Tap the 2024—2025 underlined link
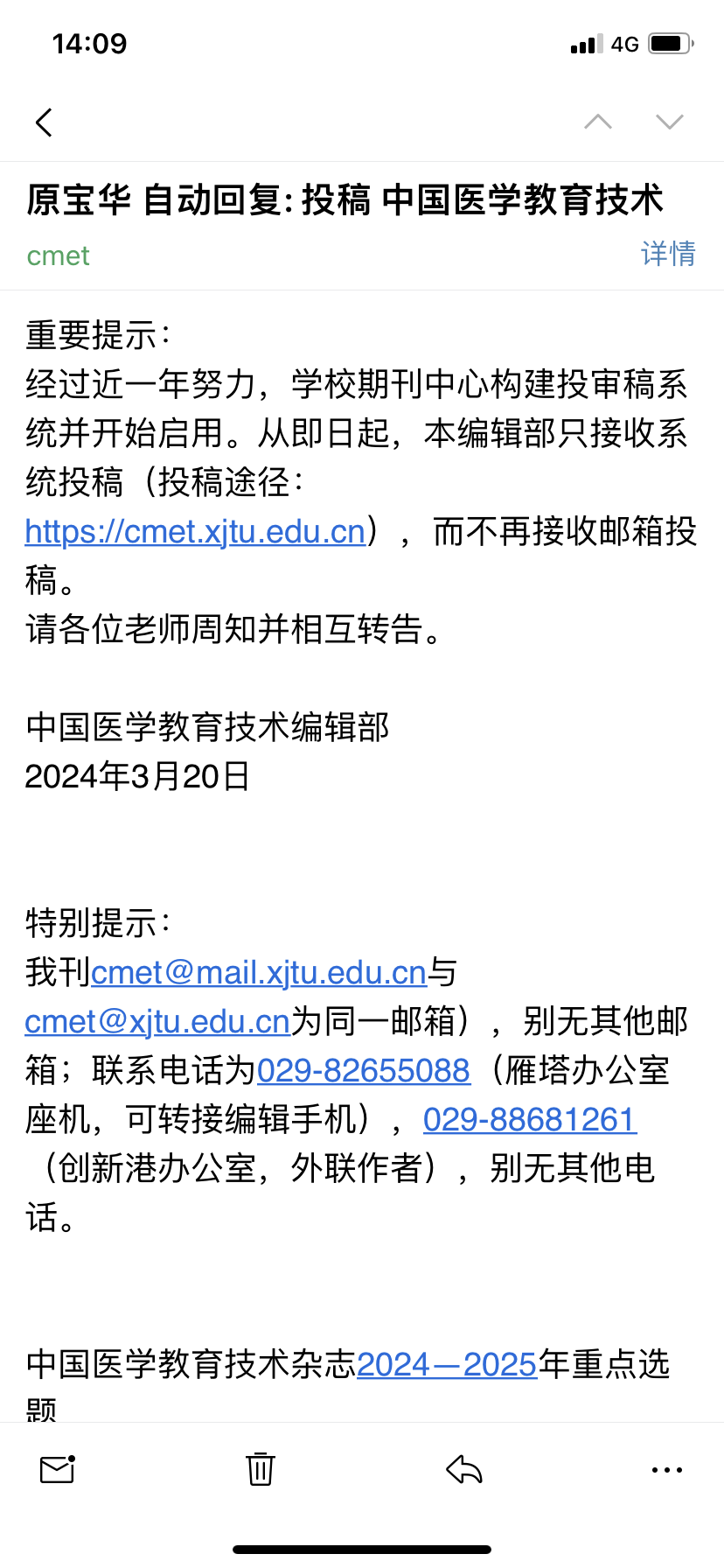Viewport: 724px width, 1568px height. (447, 1364)
